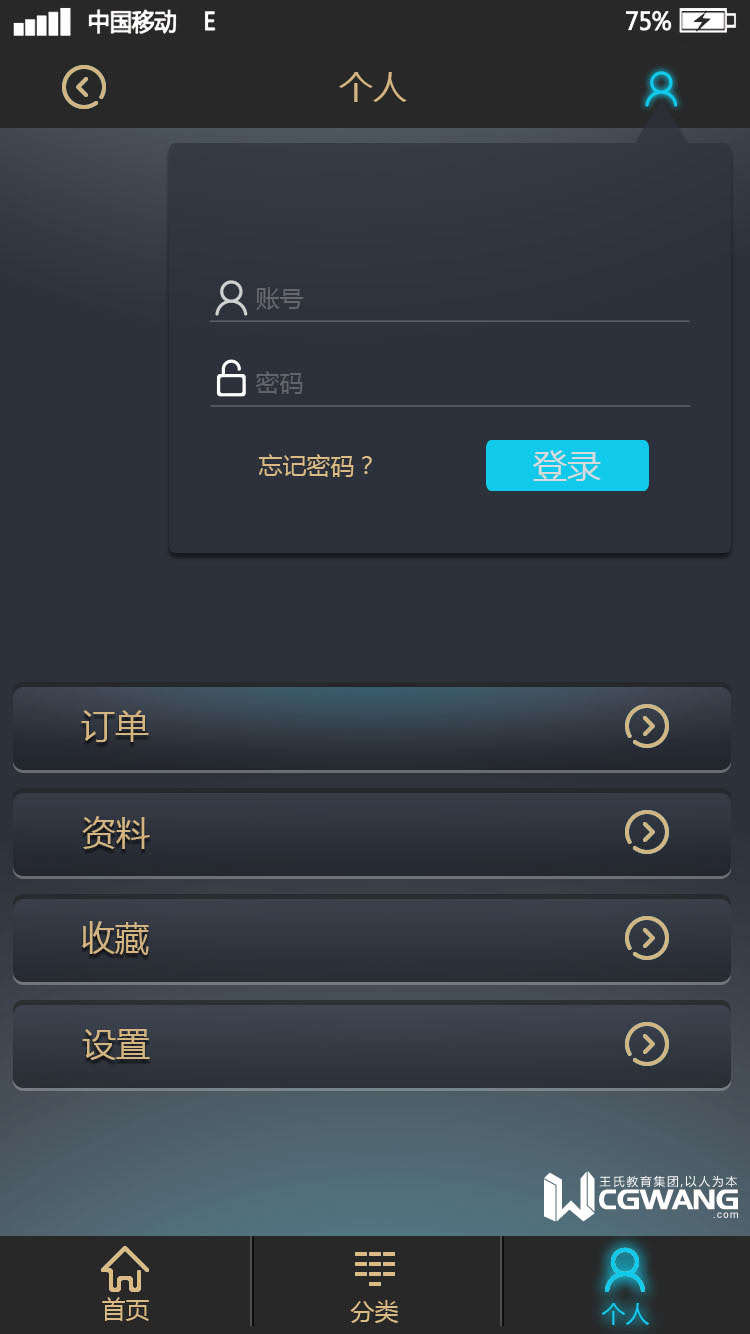Open the 设置 settings row
The height and width of the screenshot is (1334, 750).
click(x=372, y=1045)
